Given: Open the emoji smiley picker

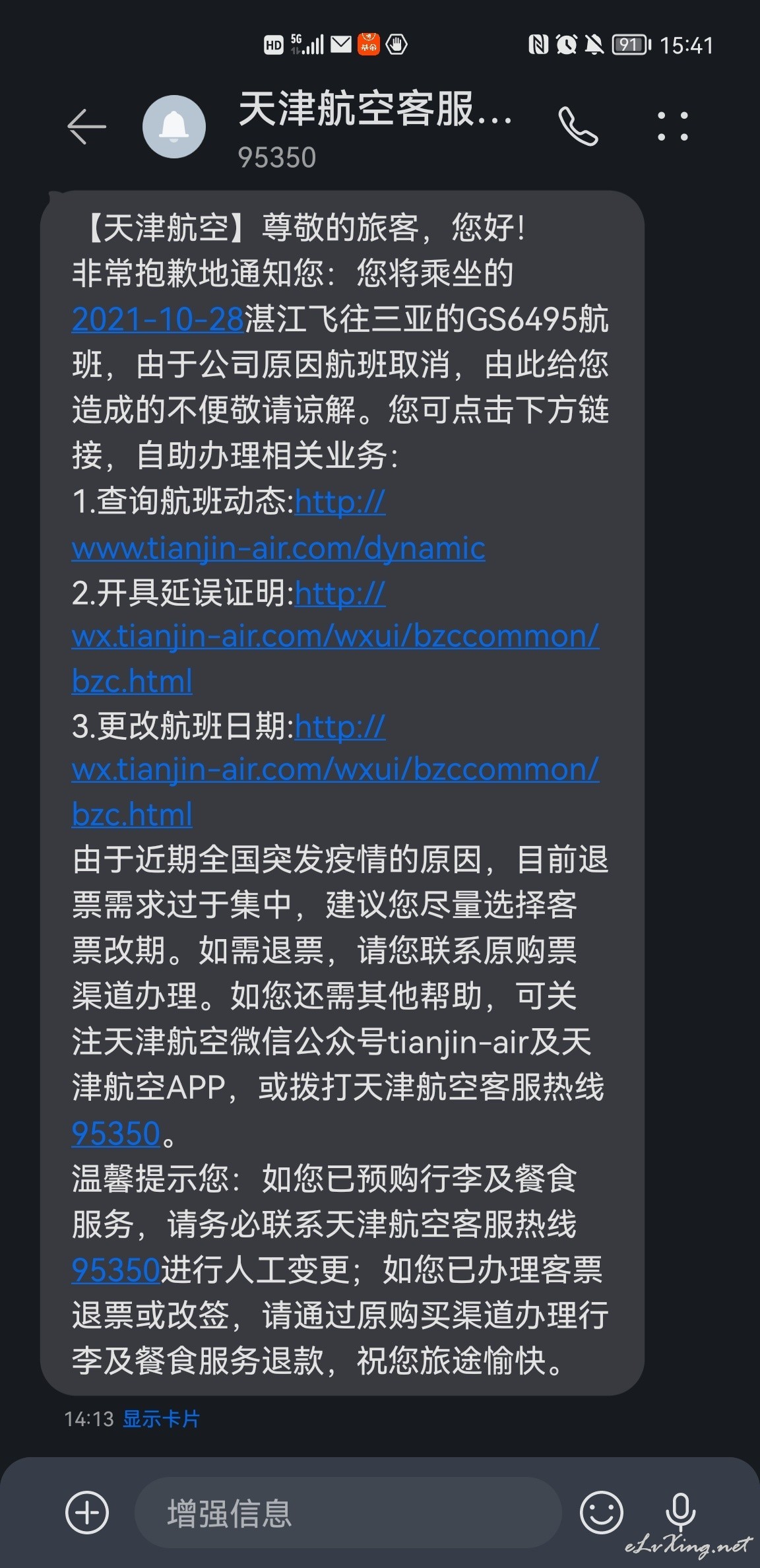Looking at the screenshot, I should [601, 1513].
